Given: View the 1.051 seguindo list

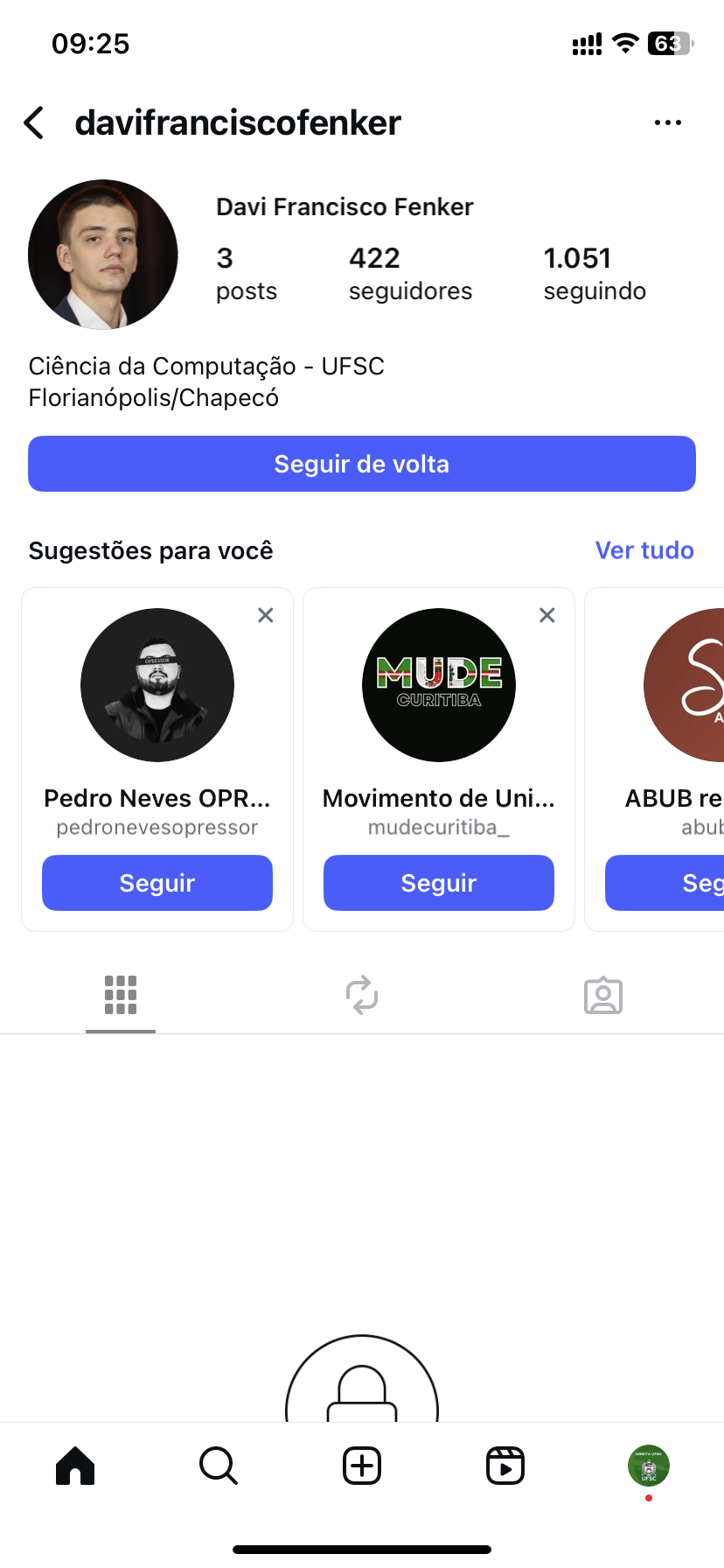Looking at the screenshot, I should [x=595, y=273].
